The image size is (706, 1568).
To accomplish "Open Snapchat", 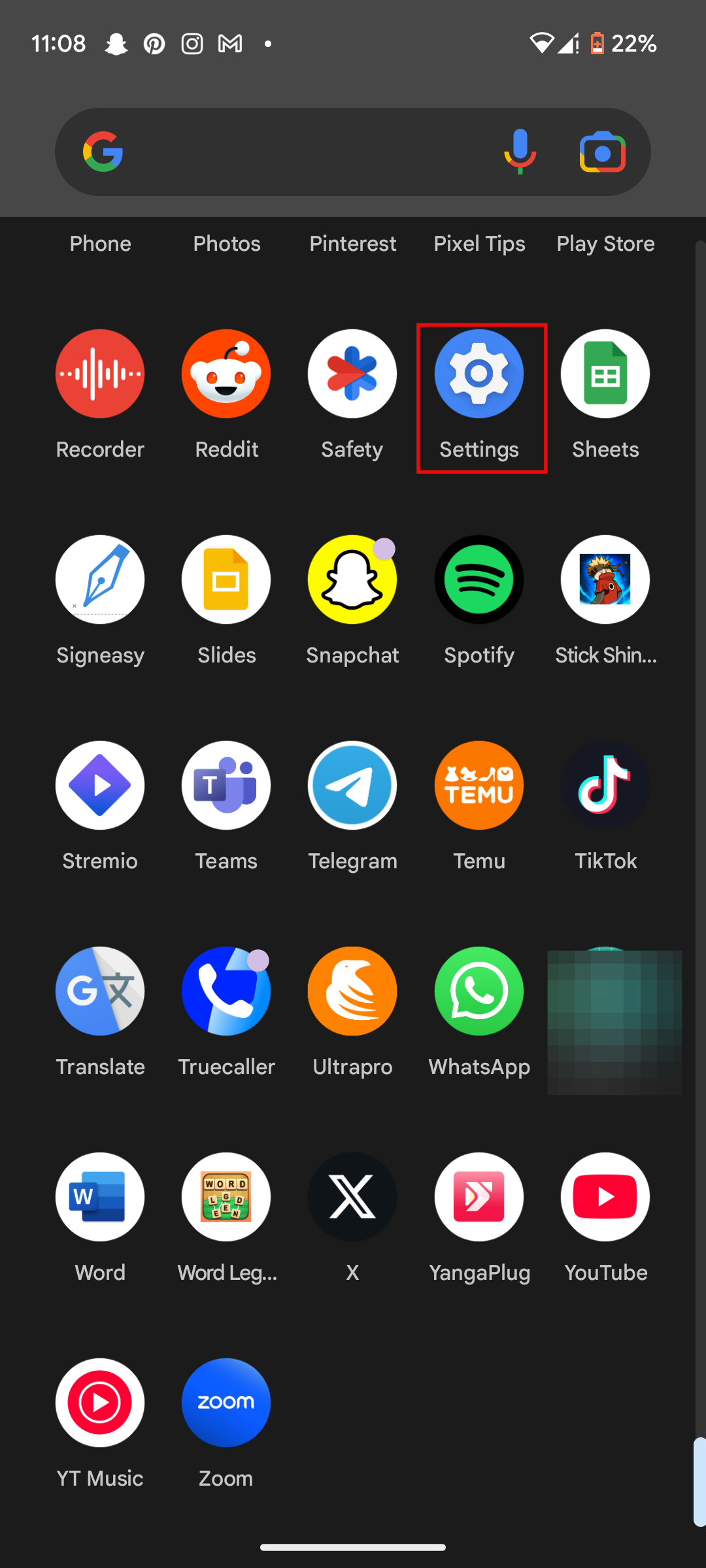I will [x=352, y=580].
